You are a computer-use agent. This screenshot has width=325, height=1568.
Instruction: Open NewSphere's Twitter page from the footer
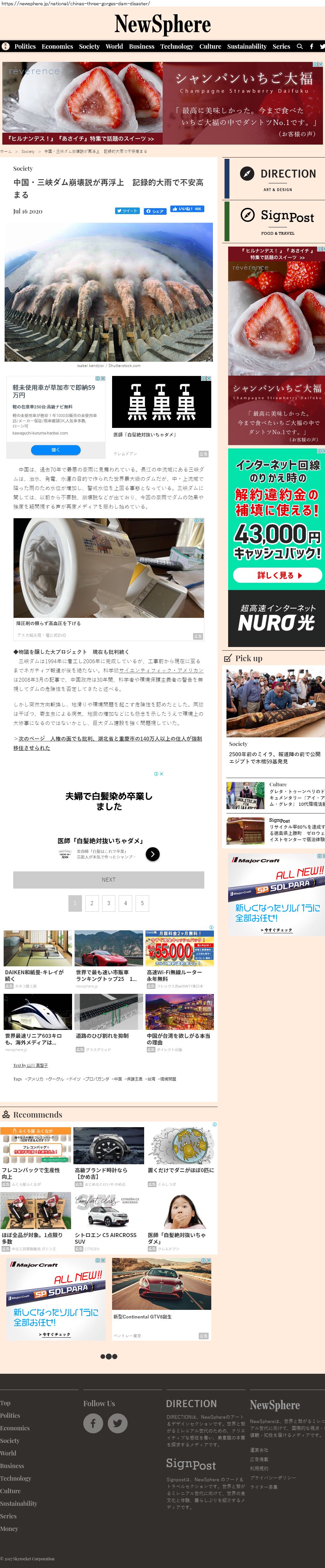[117, 1423]
